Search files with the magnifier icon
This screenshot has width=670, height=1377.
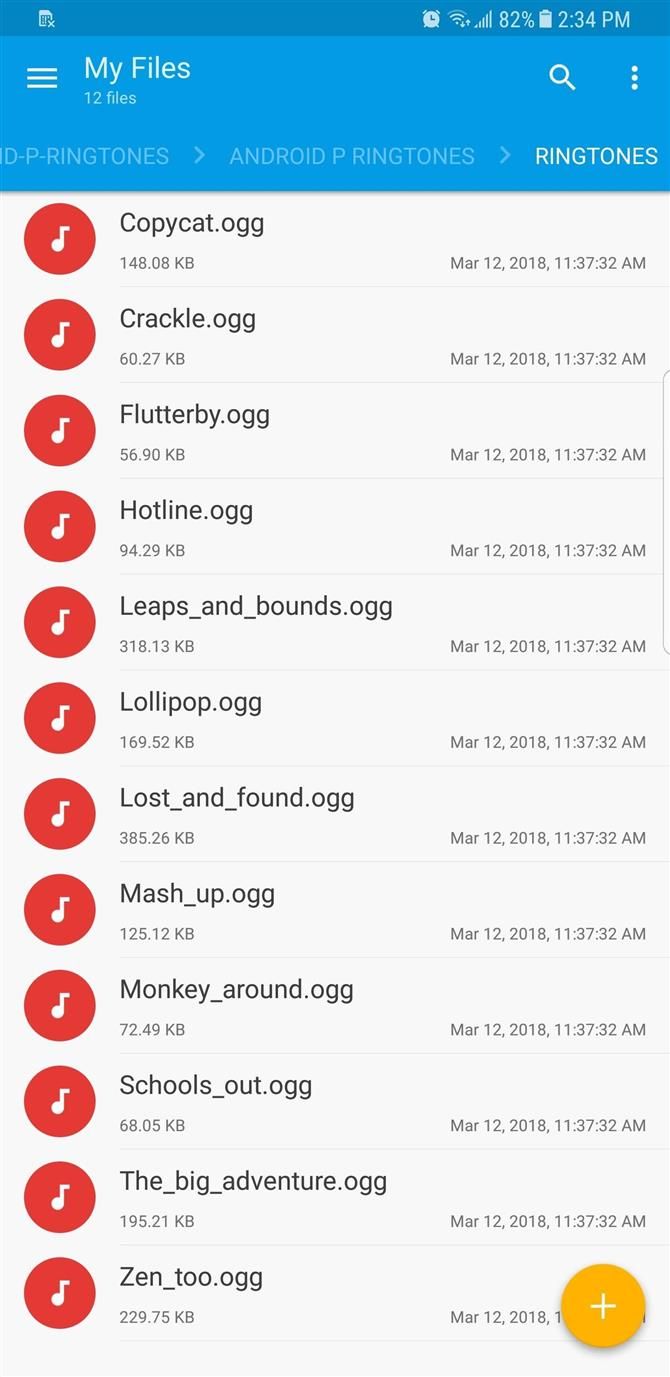[563, 78]
